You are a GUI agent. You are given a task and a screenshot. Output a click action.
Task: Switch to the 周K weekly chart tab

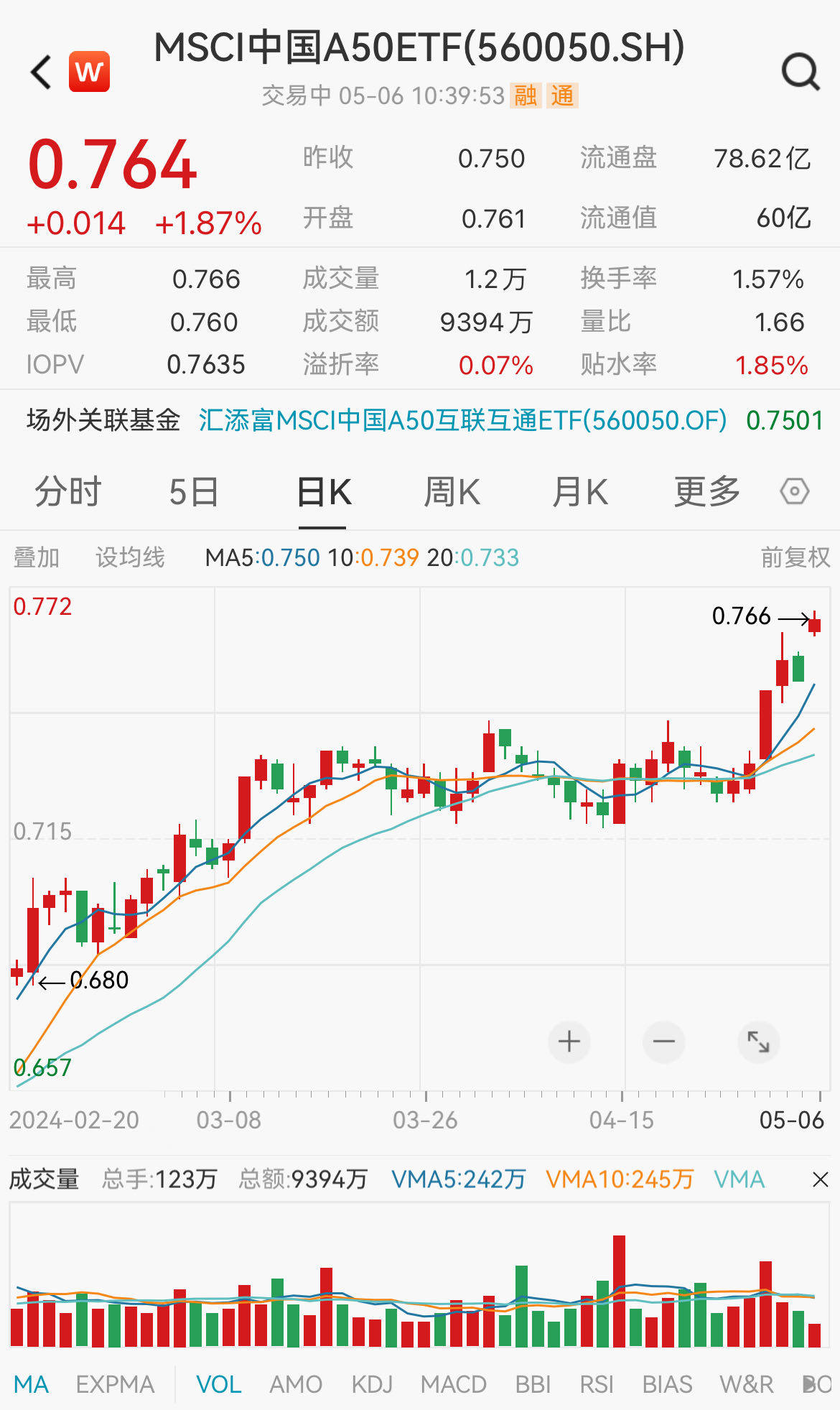pos(452,491)
